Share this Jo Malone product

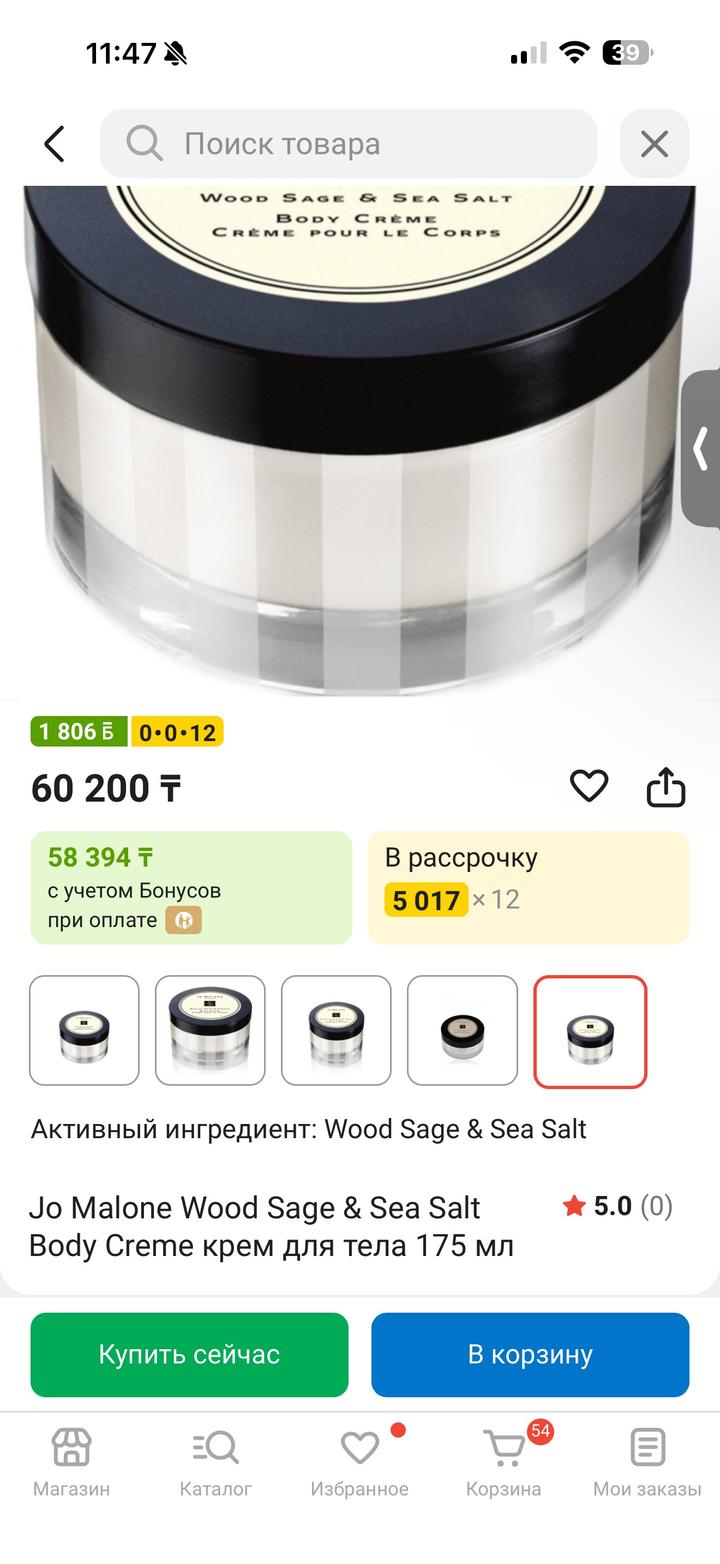(x=666, y=787)
